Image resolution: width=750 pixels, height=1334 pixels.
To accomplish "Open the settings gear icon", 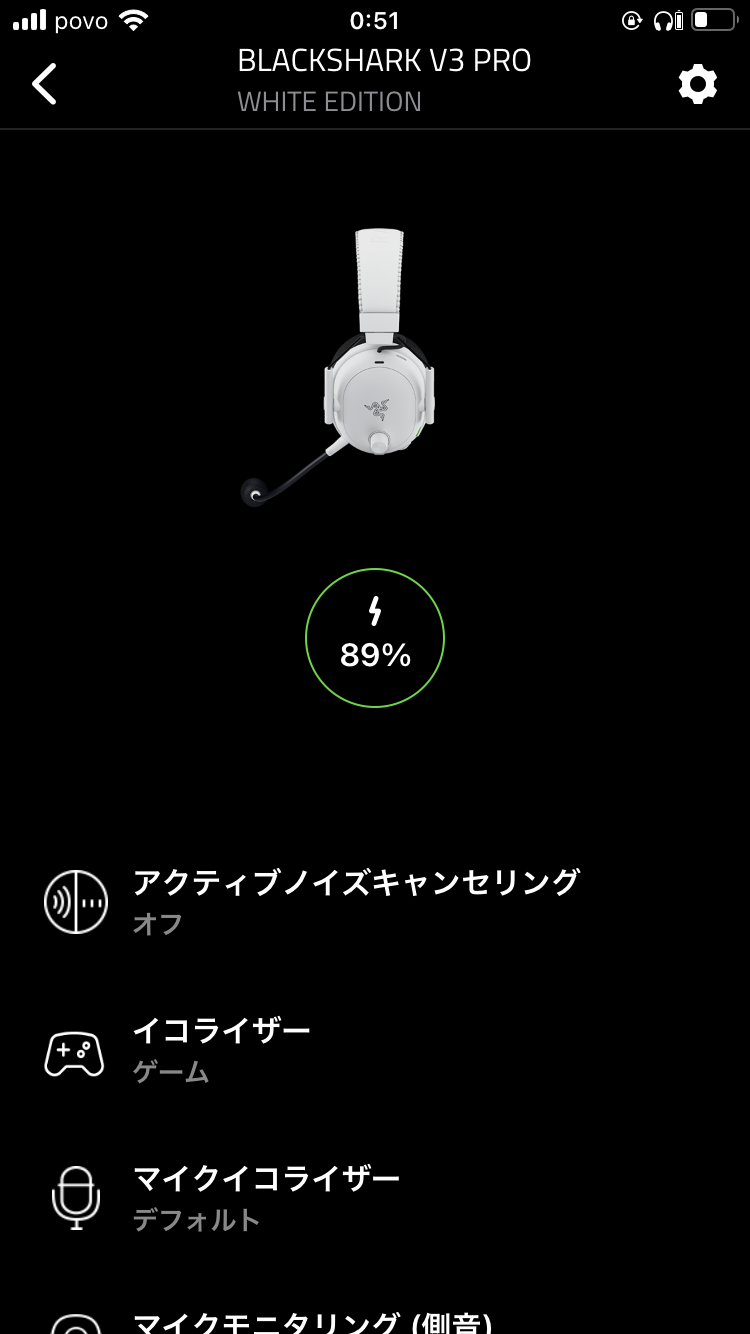I will click(x=697, y=85).
